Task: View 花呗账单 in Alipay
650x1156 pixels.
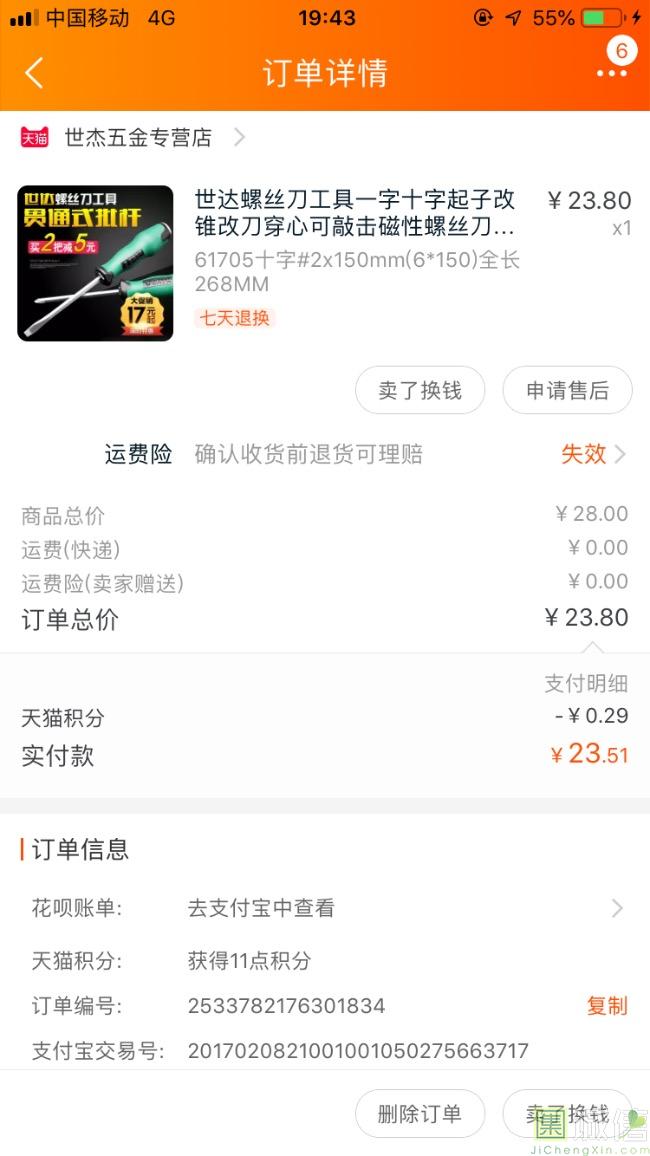Action: pos(400,908)
